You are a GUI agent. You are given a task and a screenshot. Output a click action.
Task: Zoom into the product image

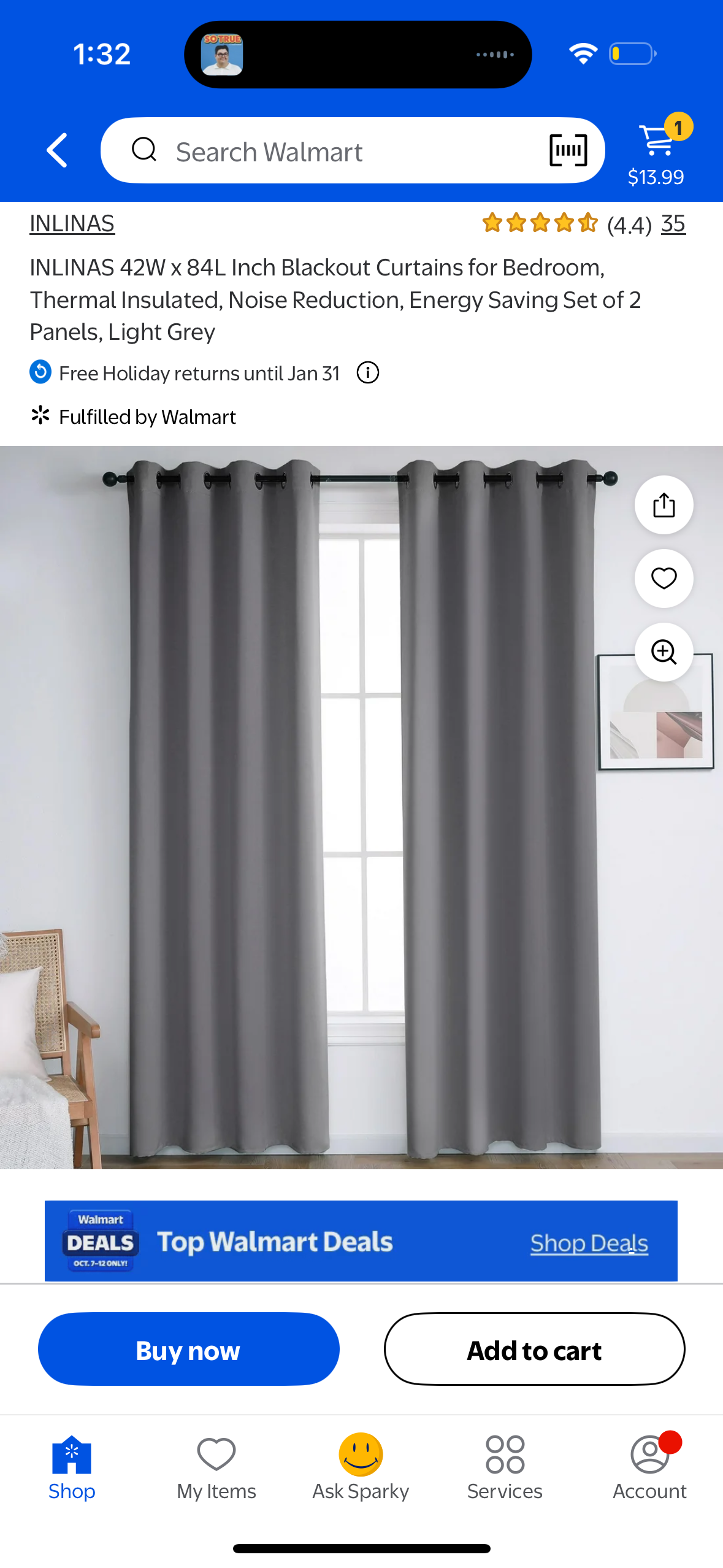664,652
